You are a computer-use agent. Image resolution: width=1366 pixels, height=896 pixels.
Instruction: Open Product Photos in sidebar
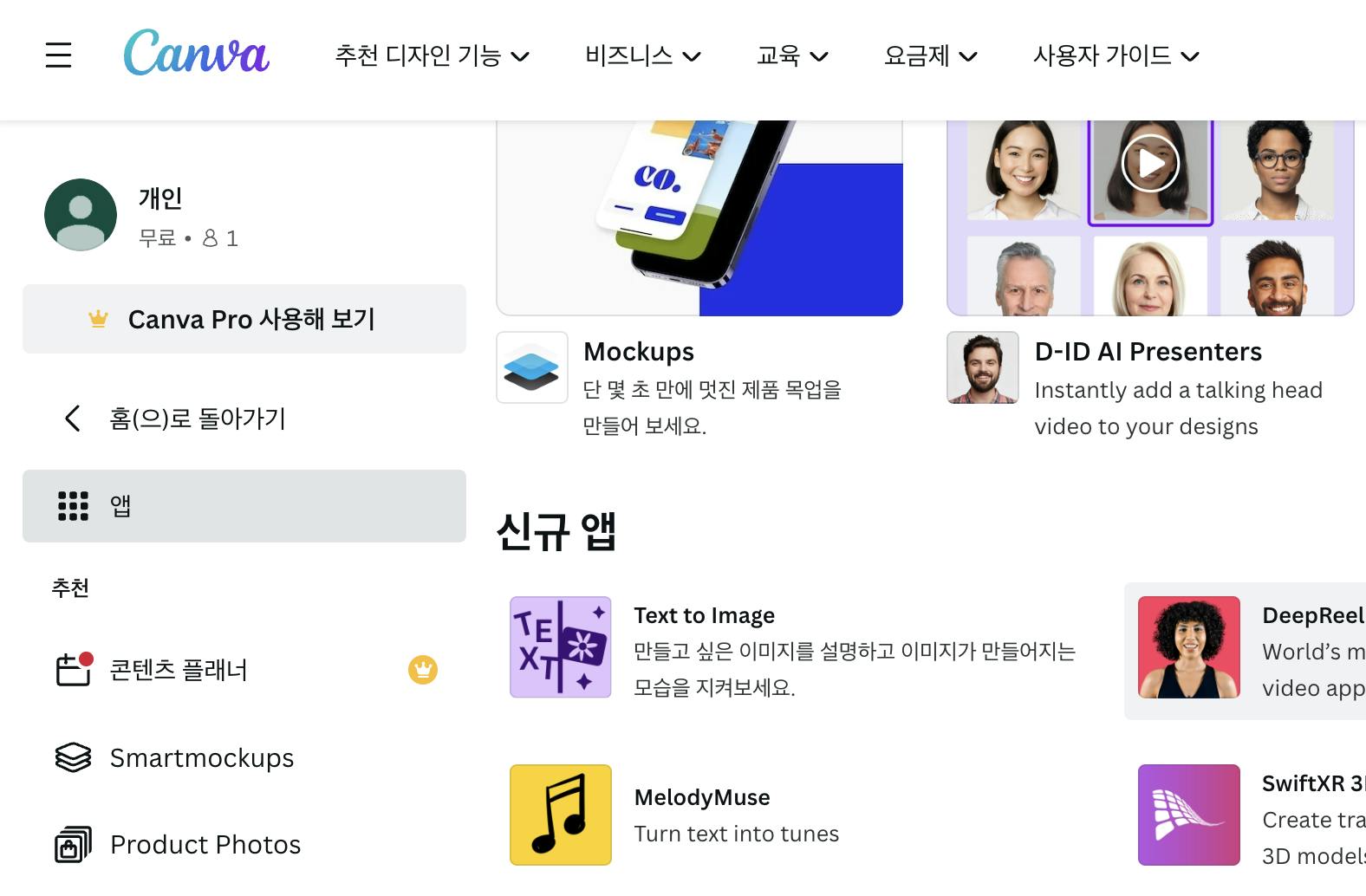click(x=205, y=845)
